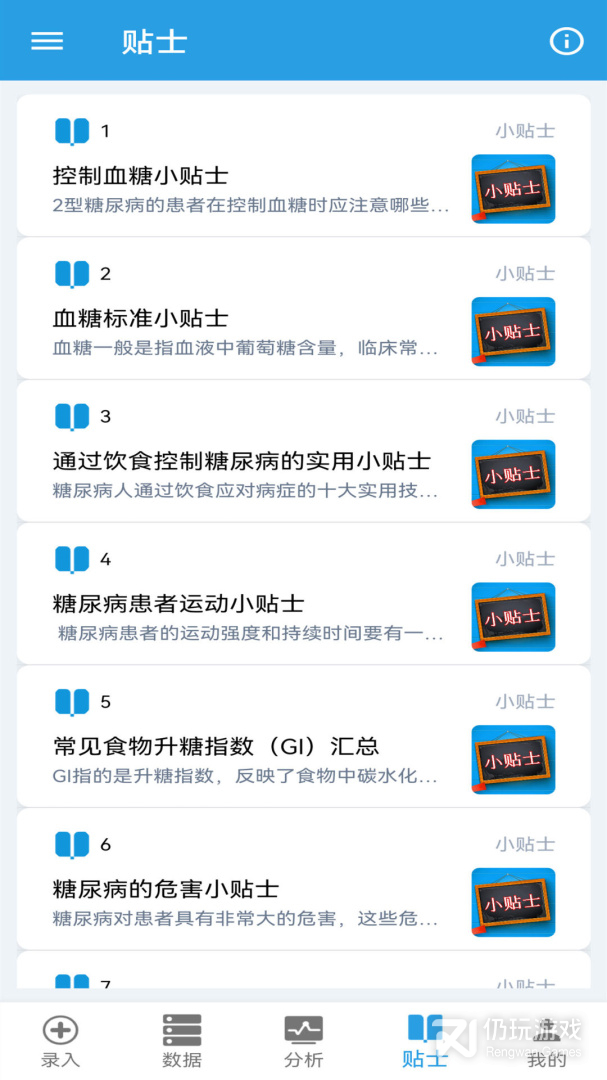The height and width of the screenshot is (1080, 607).
Task: Open the info icon in the header
Action: pos(566,41)
